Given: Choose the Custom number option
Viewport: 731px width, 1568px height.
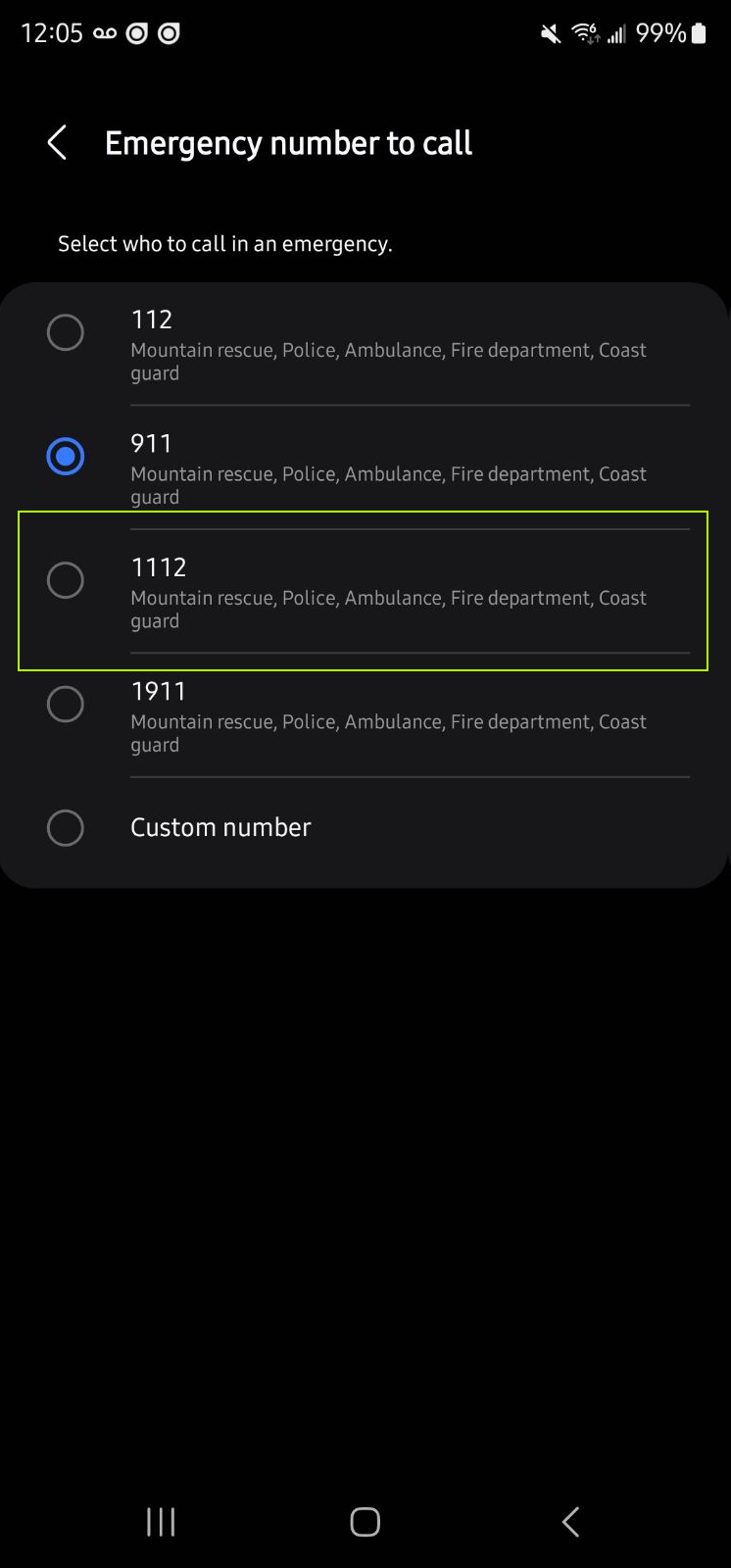Looking at the screenshot, I should pos(365,828).
